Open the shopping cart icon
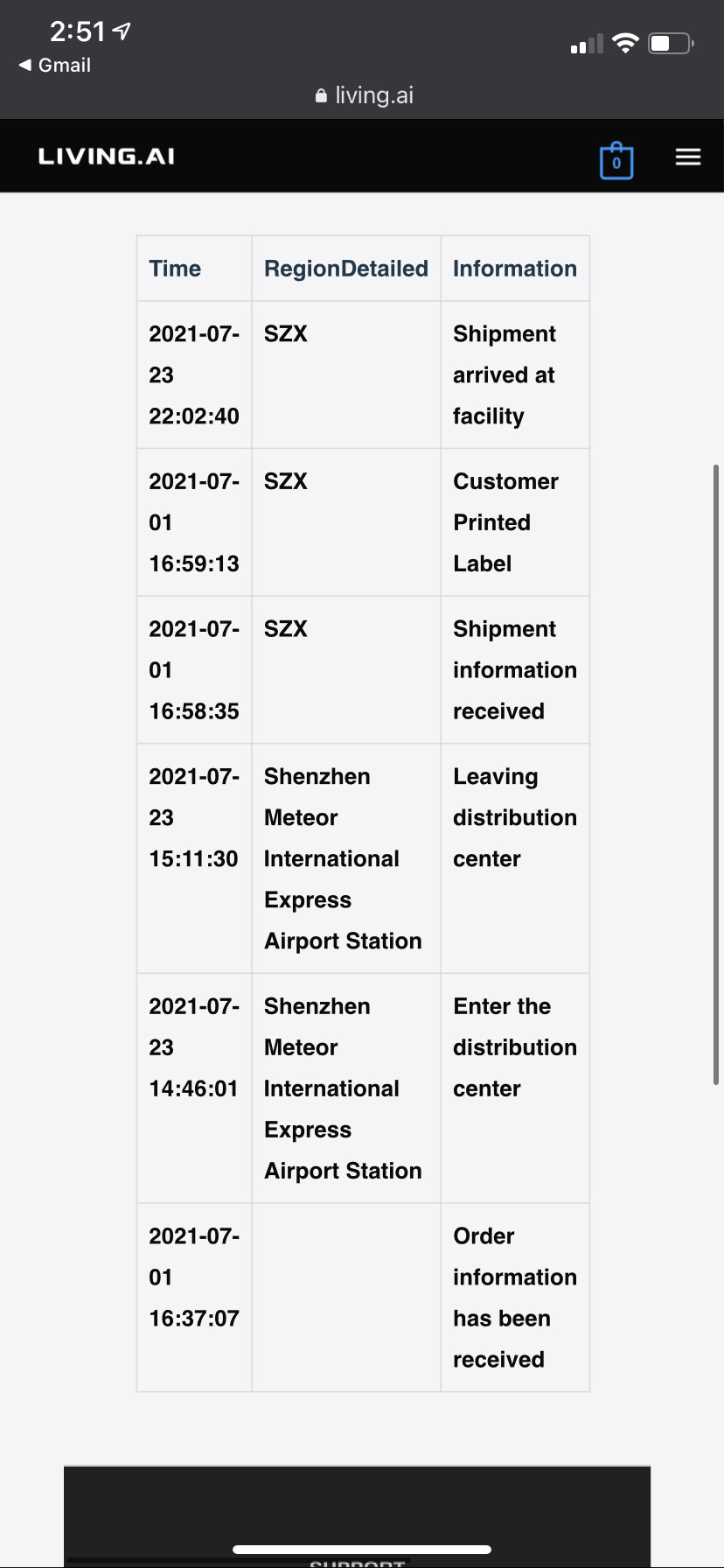 click(x=616, y=160)
